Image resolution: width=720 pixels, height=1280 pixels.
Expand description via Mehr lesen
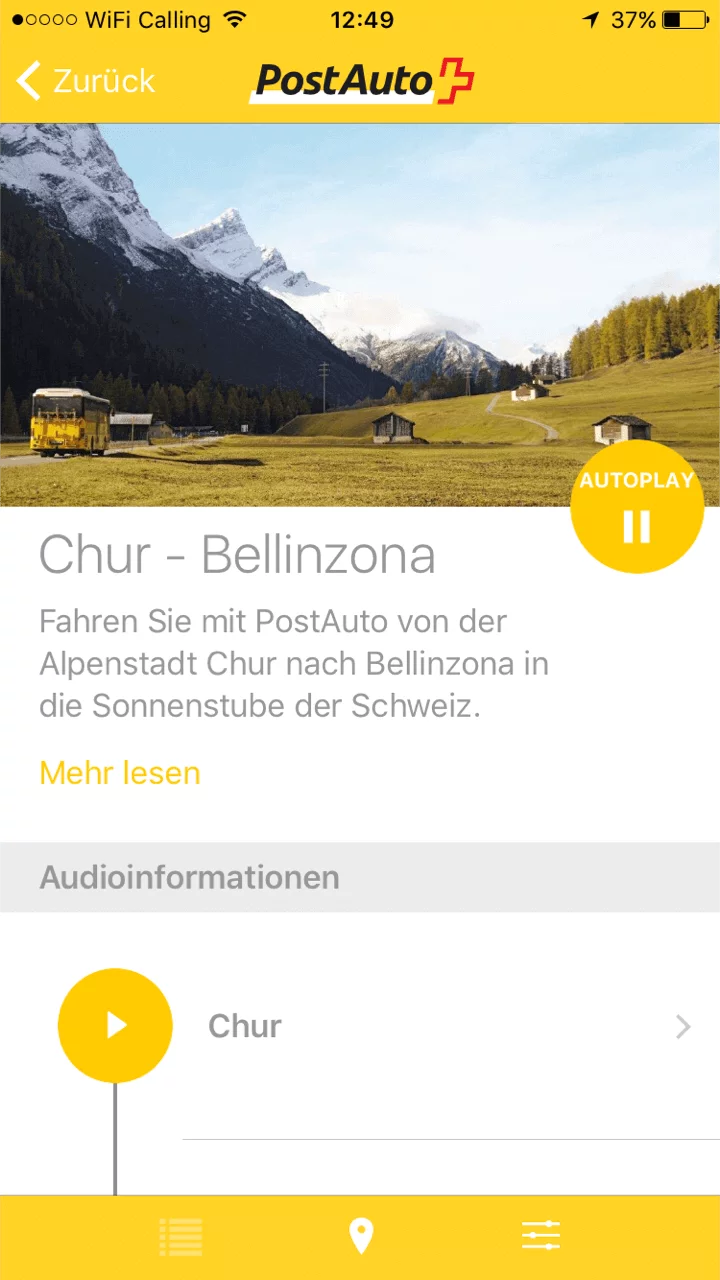[x=120, y=773]
